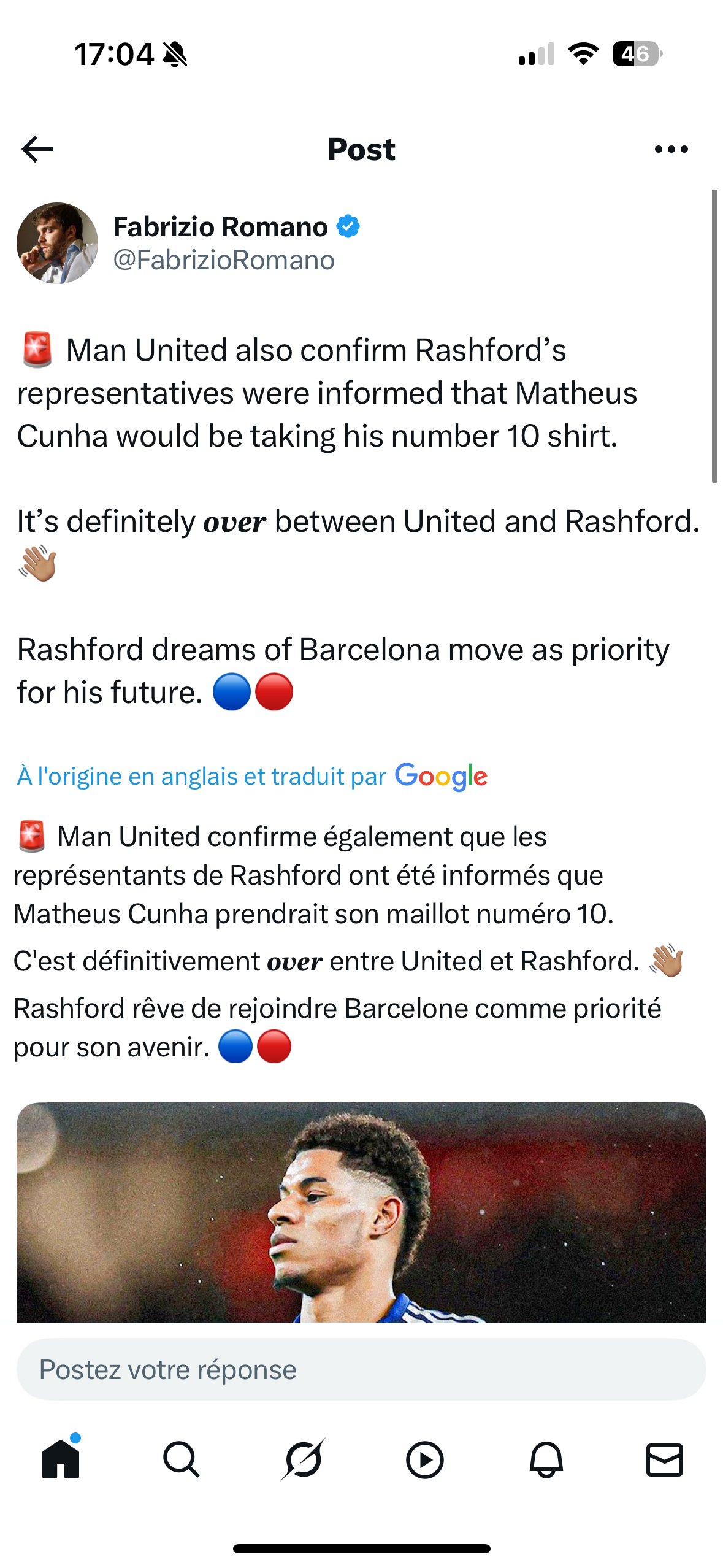
Task: Open the Grok tab
Action: [303, 1459]
